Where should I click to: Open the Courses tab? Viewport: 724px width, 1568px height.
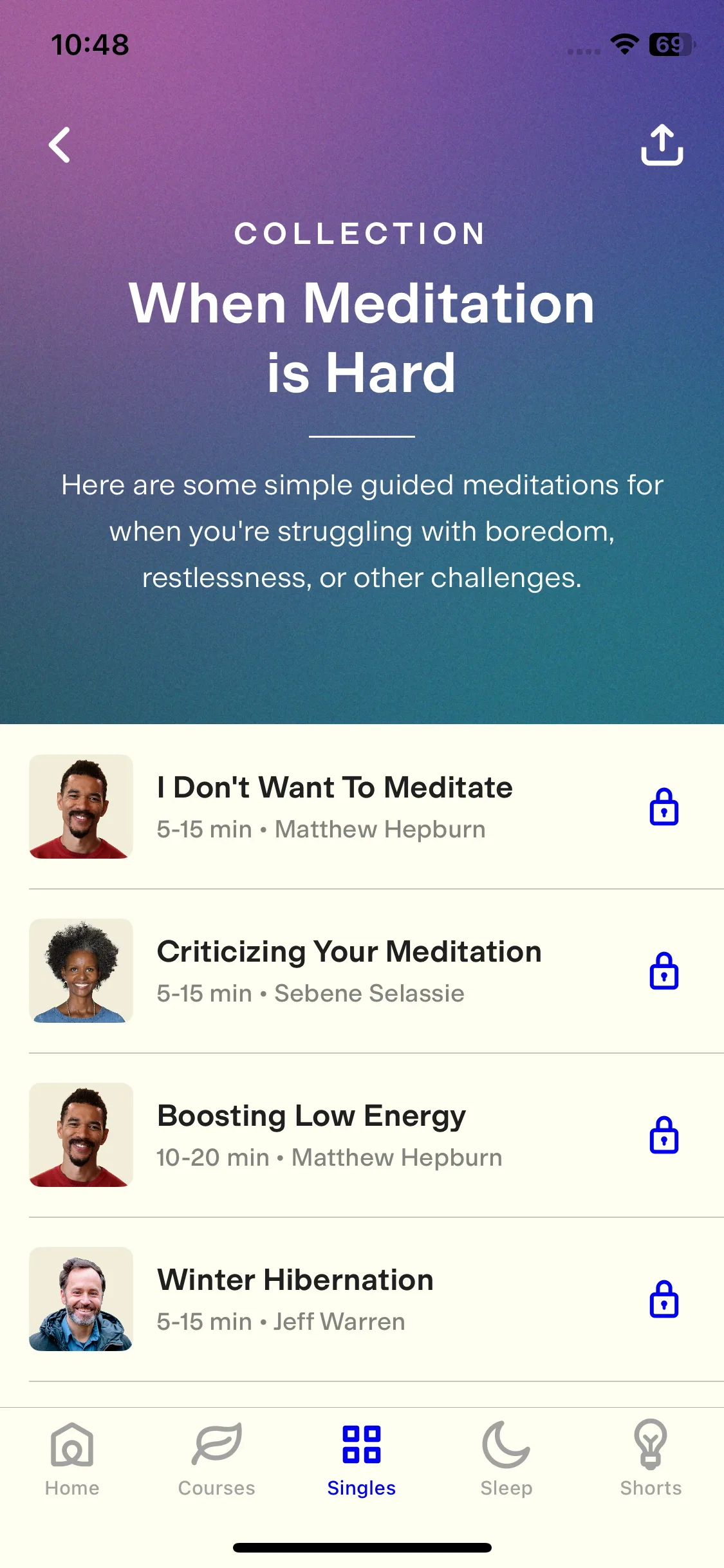click(x=217, y=1460)
